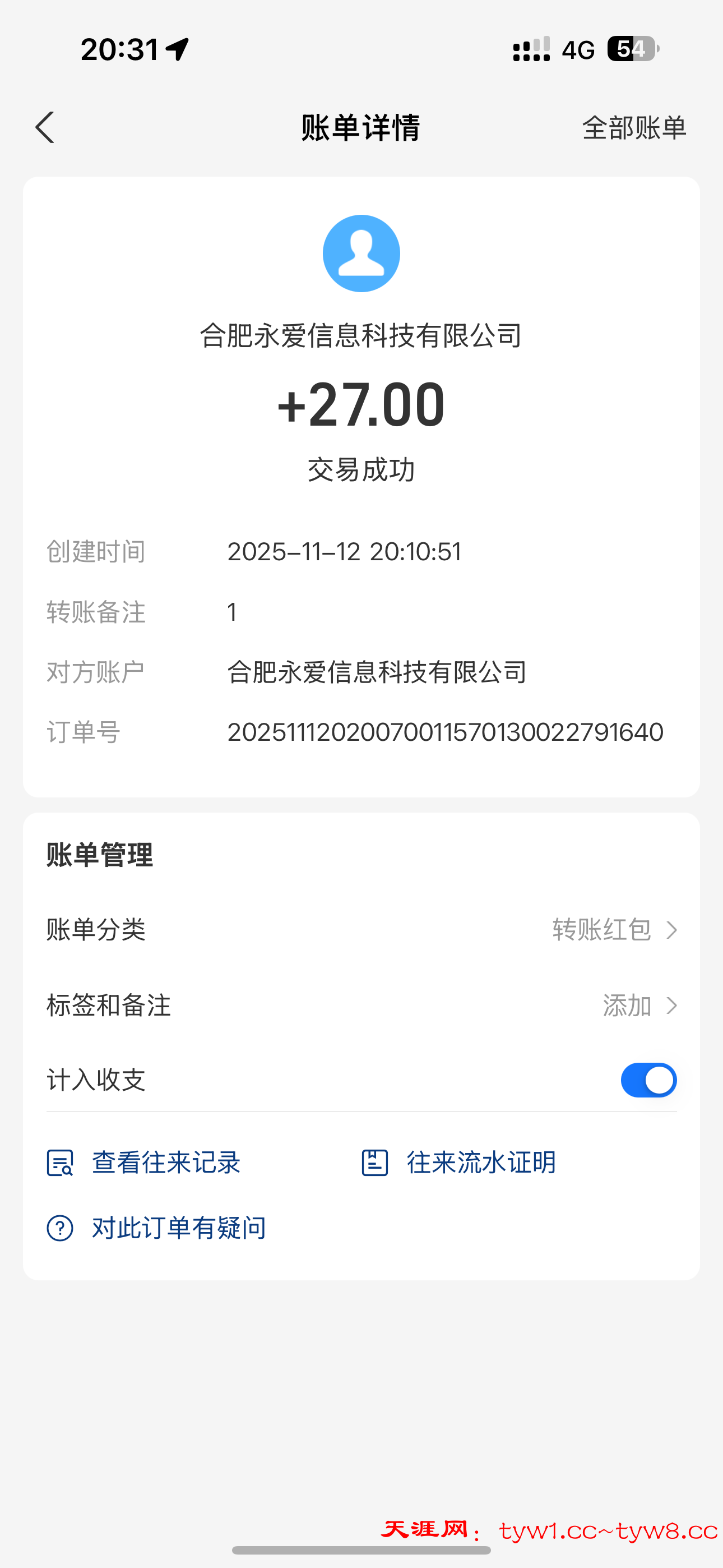Tap 对此订单有疑问 help link
Screen dimensions: 723x1568
coord(157,1228)
